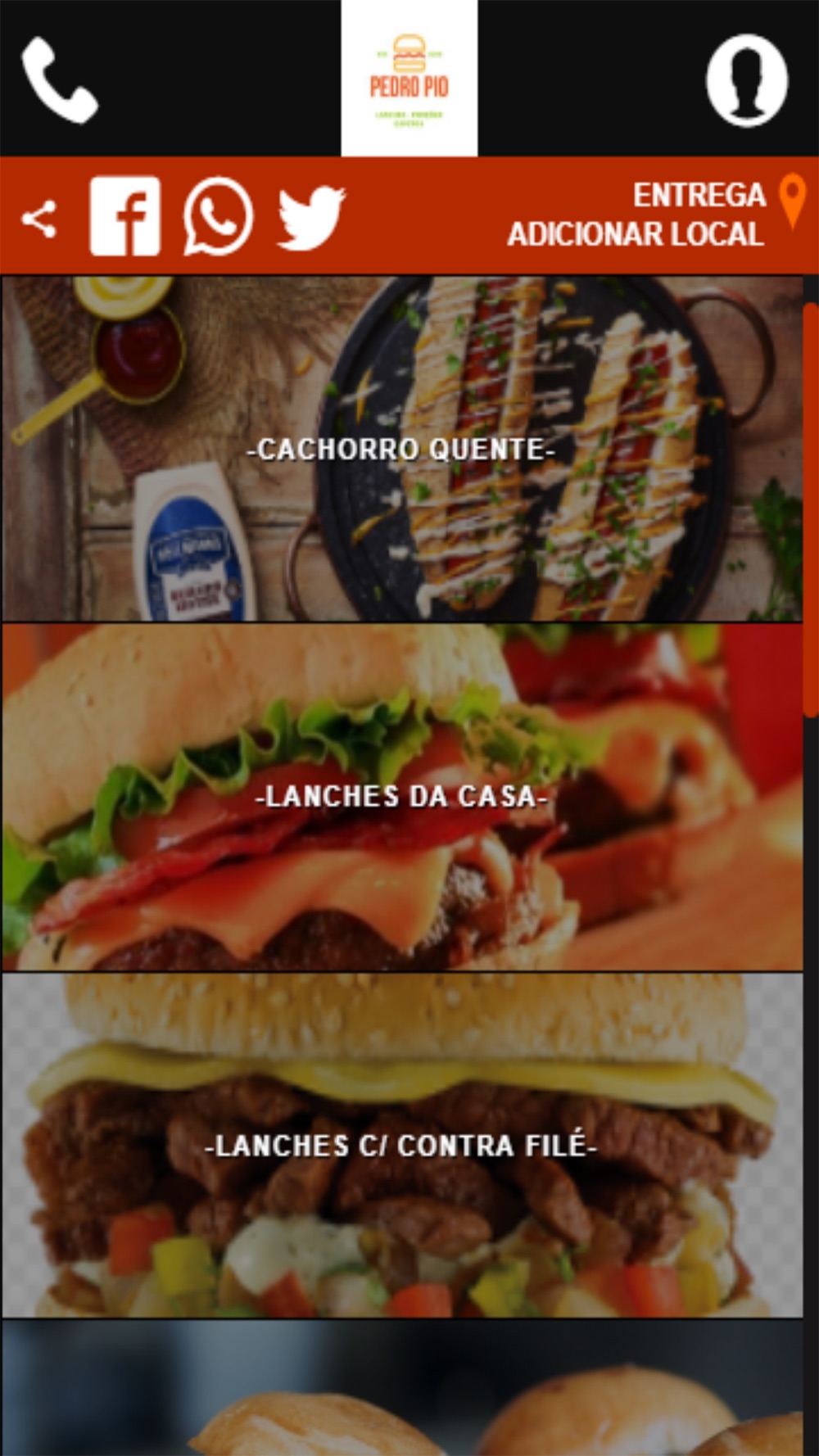Open the Cachorro Quente category
Image resolution: width=819 pixels, height=1456 pixels.
(x=401, y=449)
